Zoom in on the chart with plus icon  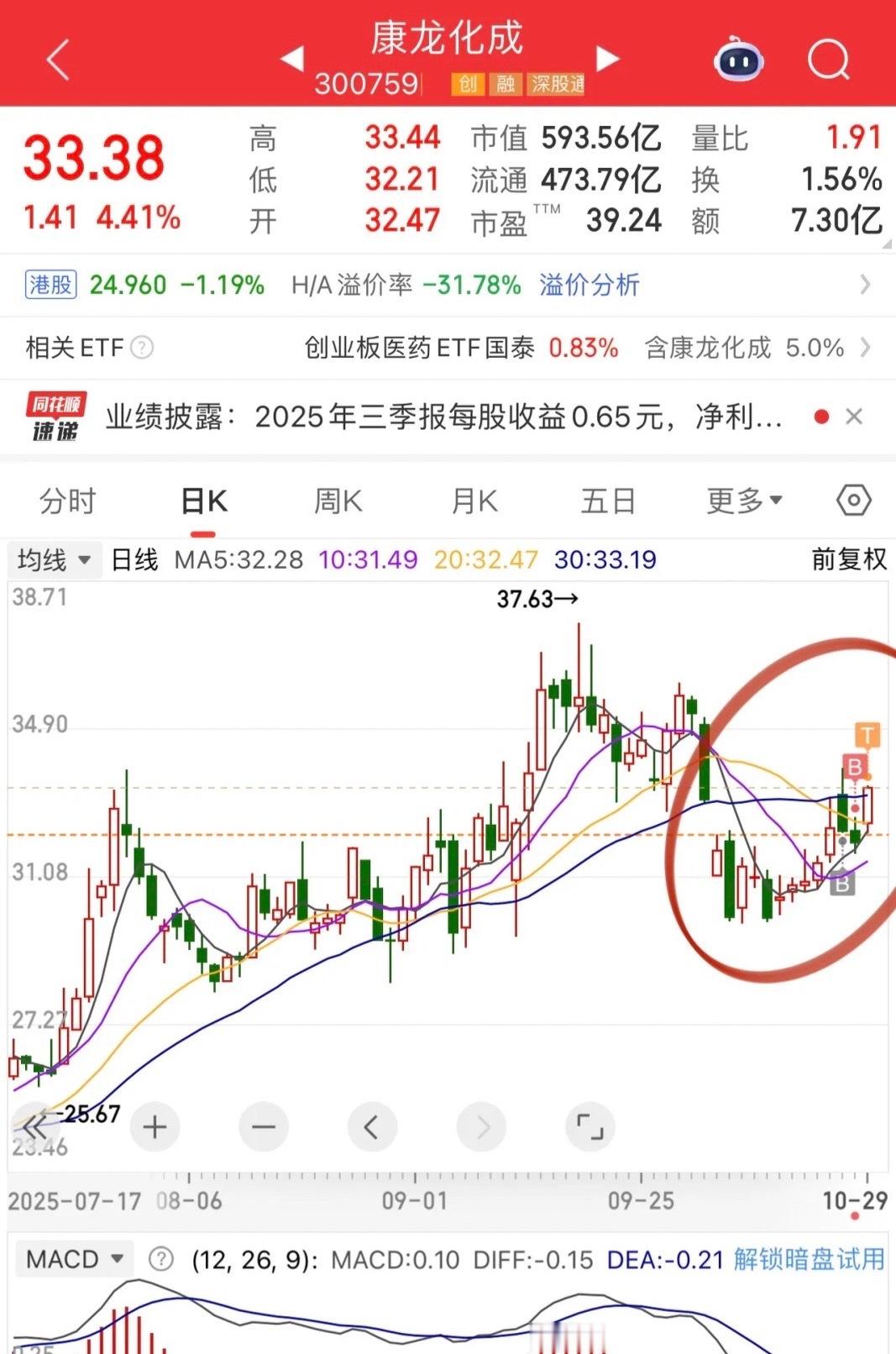[154, 1126]
